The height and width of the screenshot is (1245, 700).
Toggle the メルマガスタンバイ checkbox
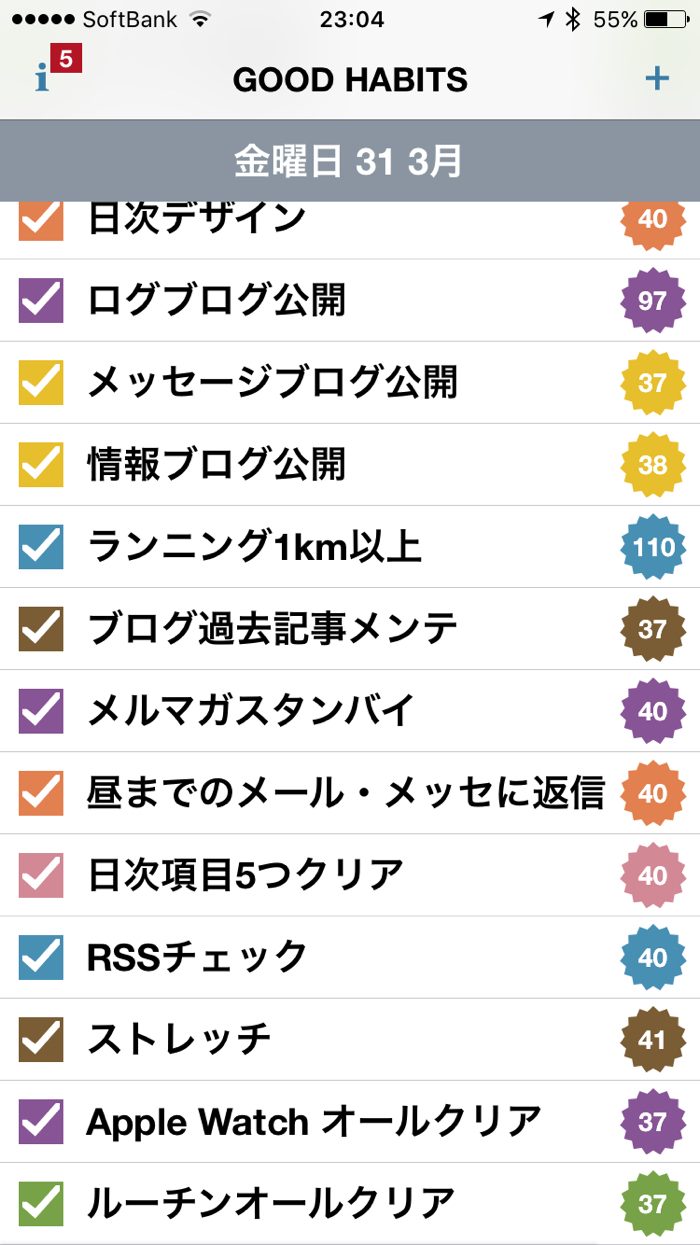[x=41, y=711]
